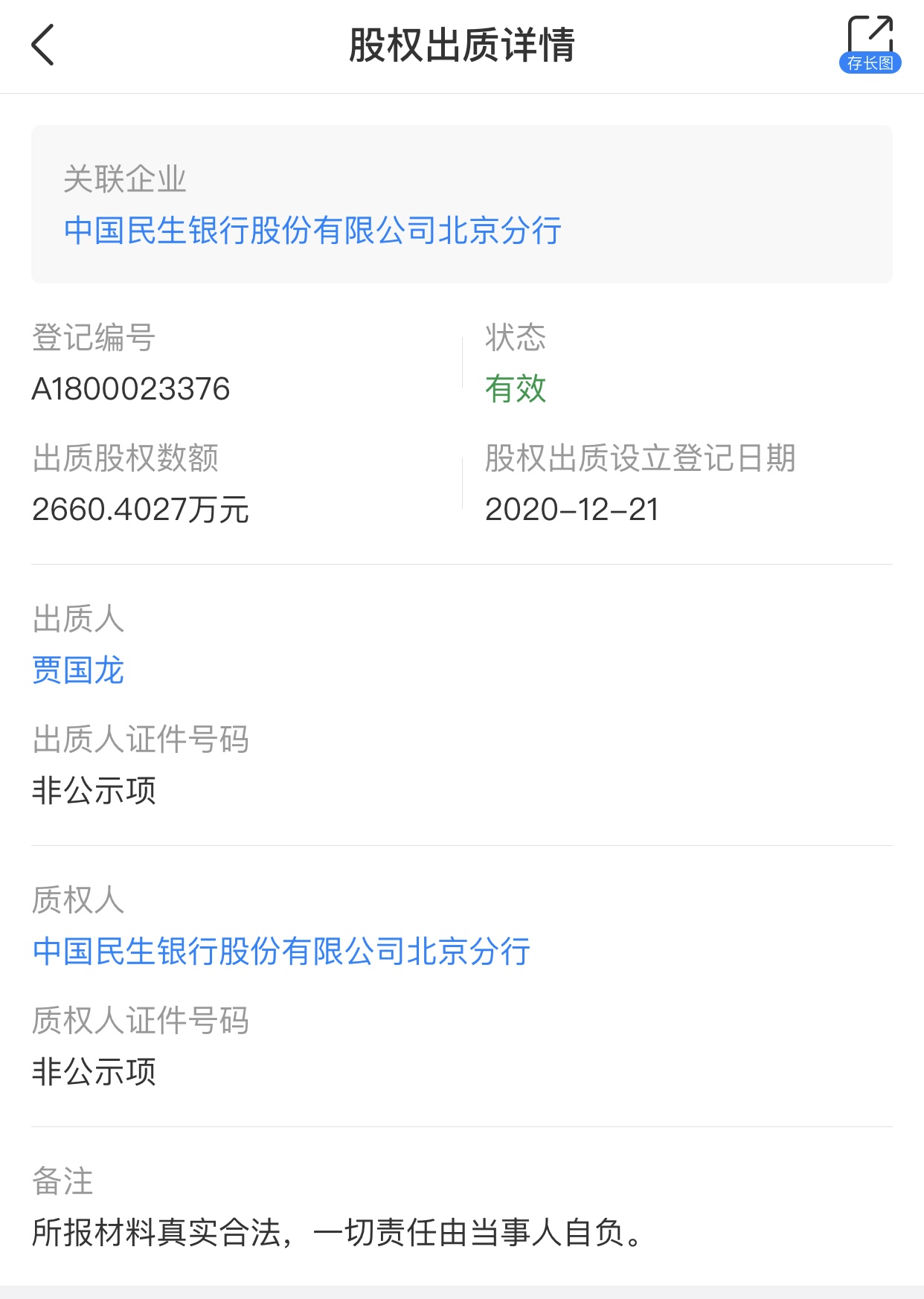The width and height of the screenshot is (924, 1299).
Task: Open the pledgor 贾国龙's profile
Action: [x=78, y=670]
